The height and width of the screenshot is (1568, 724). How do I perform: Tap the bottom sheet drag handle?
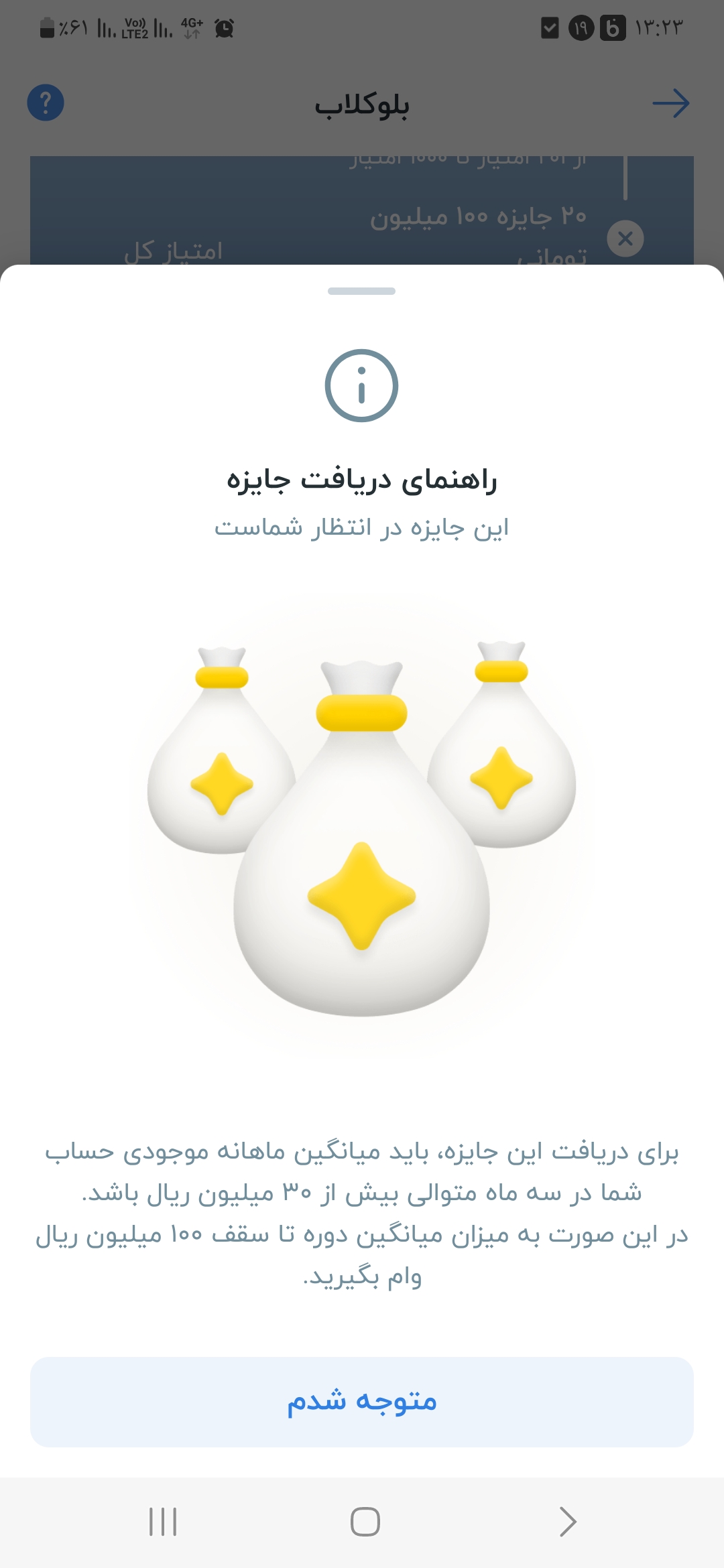point(362,291)
